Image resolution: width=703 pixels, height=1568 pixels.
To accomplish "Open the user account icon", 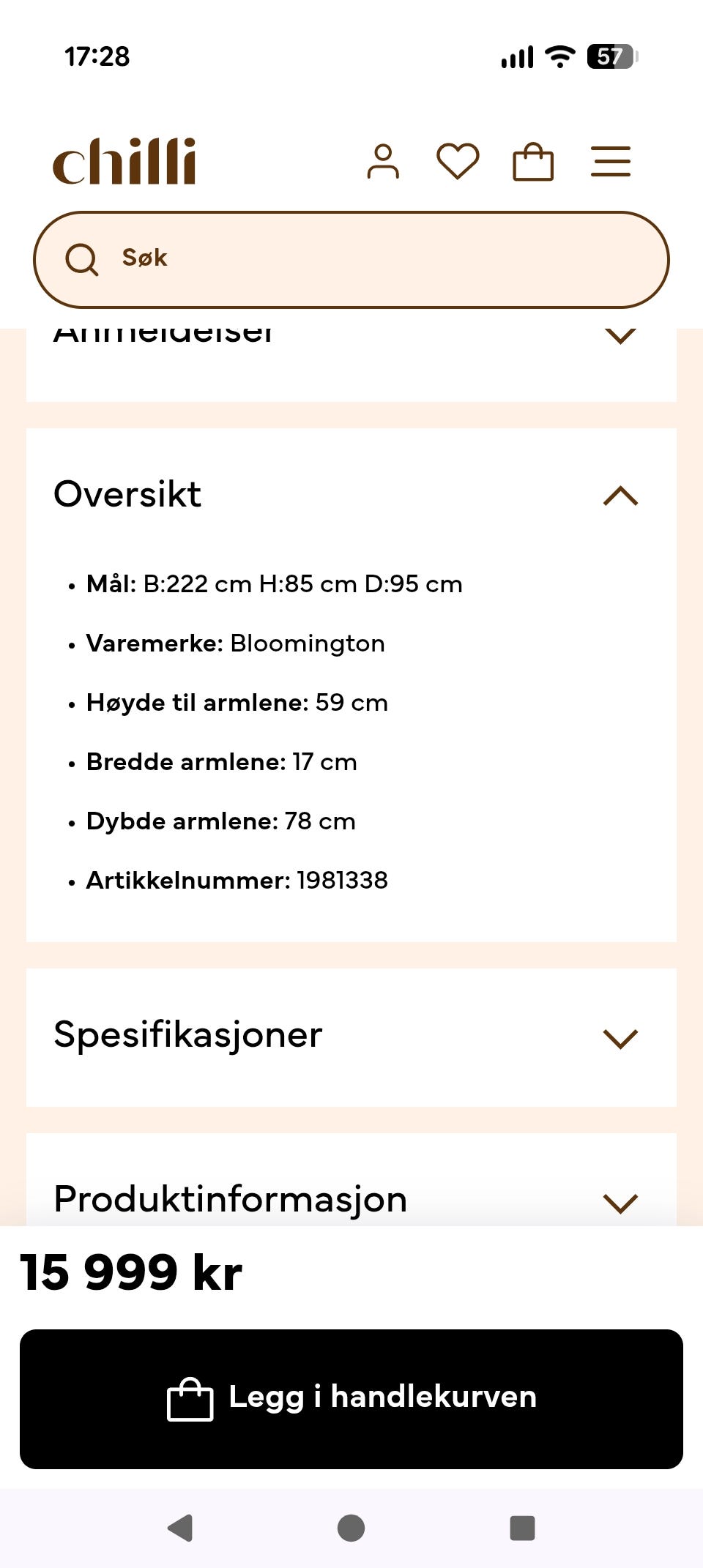I will click(x=384, y=161).
